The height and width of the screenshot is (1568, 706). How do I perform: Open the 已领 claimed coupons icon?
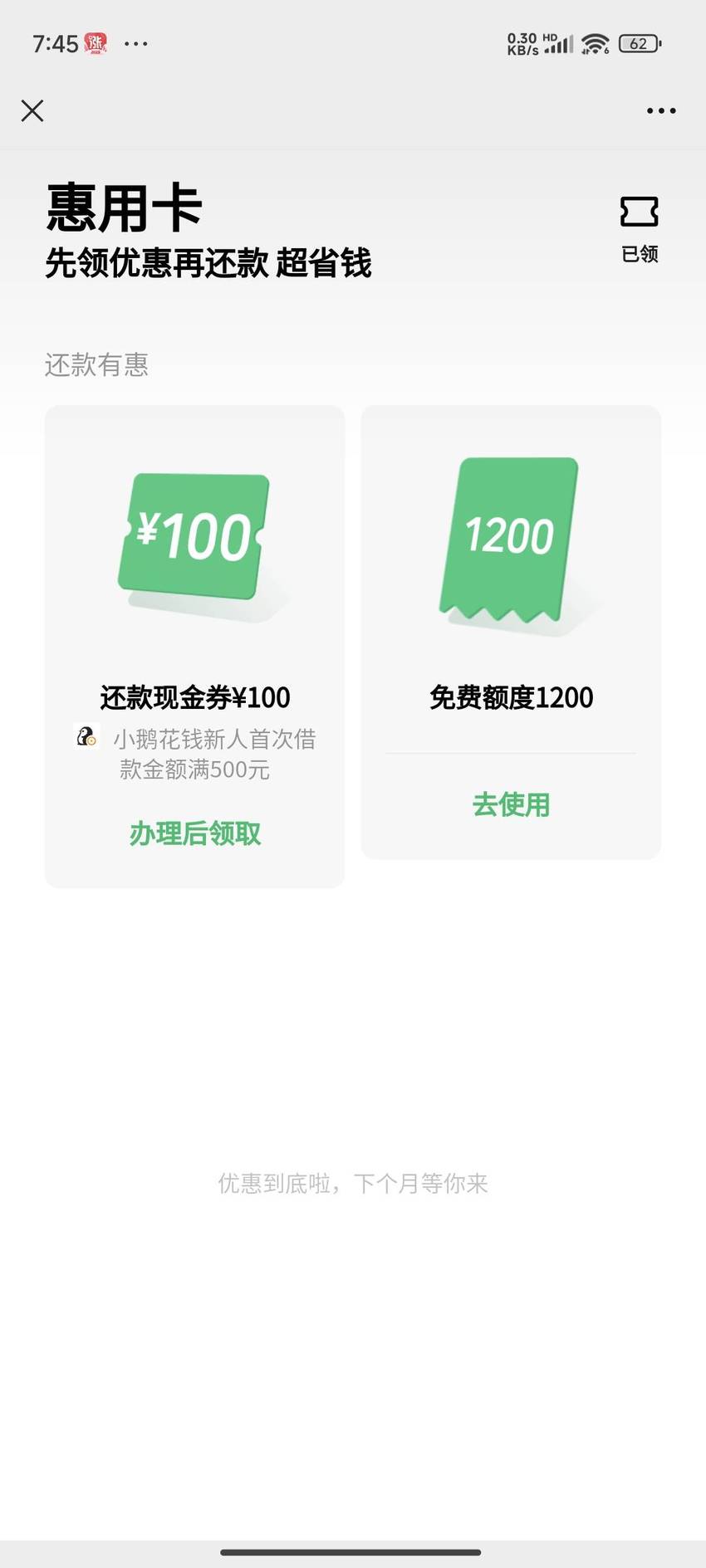[640, 229]
